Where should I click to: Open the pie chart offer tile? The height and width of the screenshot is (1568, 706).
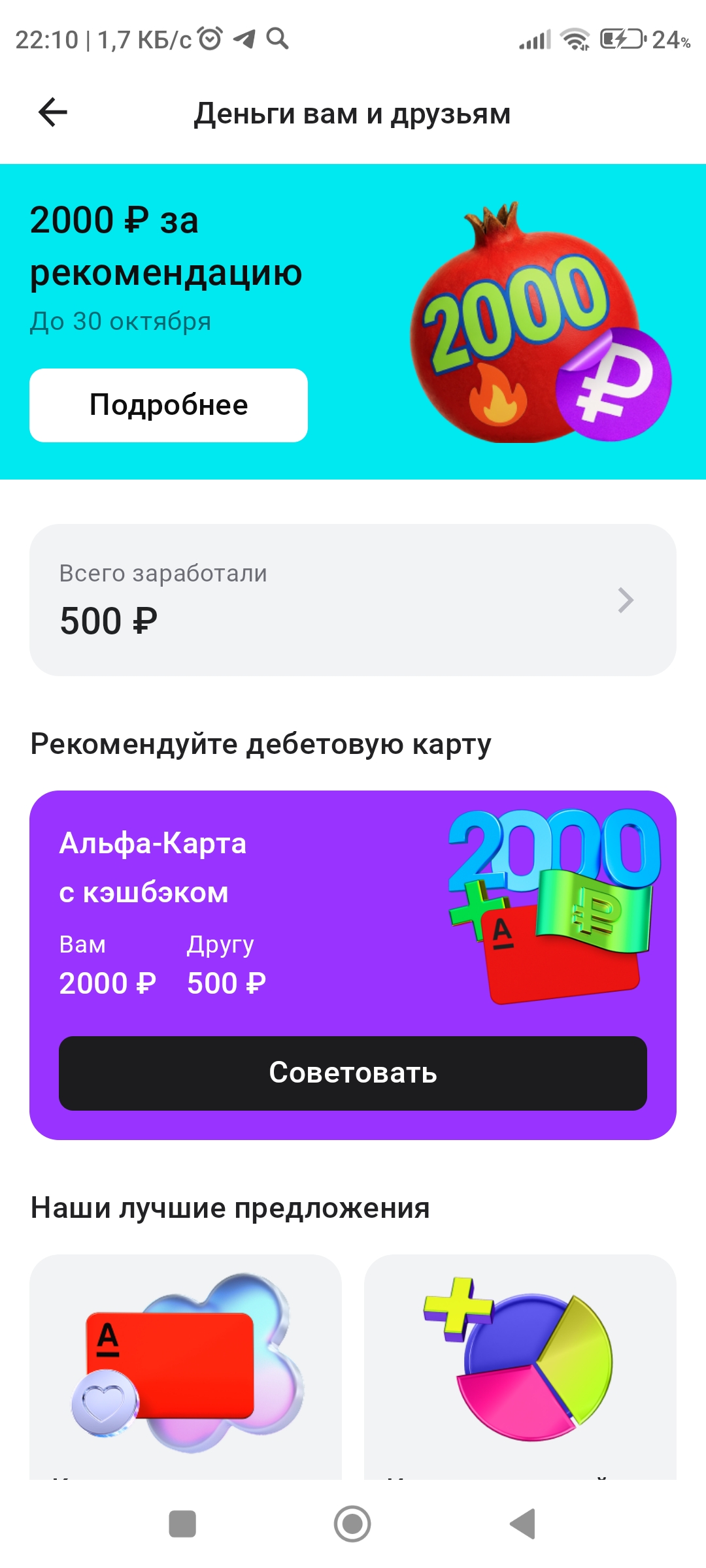point(520,1365)
